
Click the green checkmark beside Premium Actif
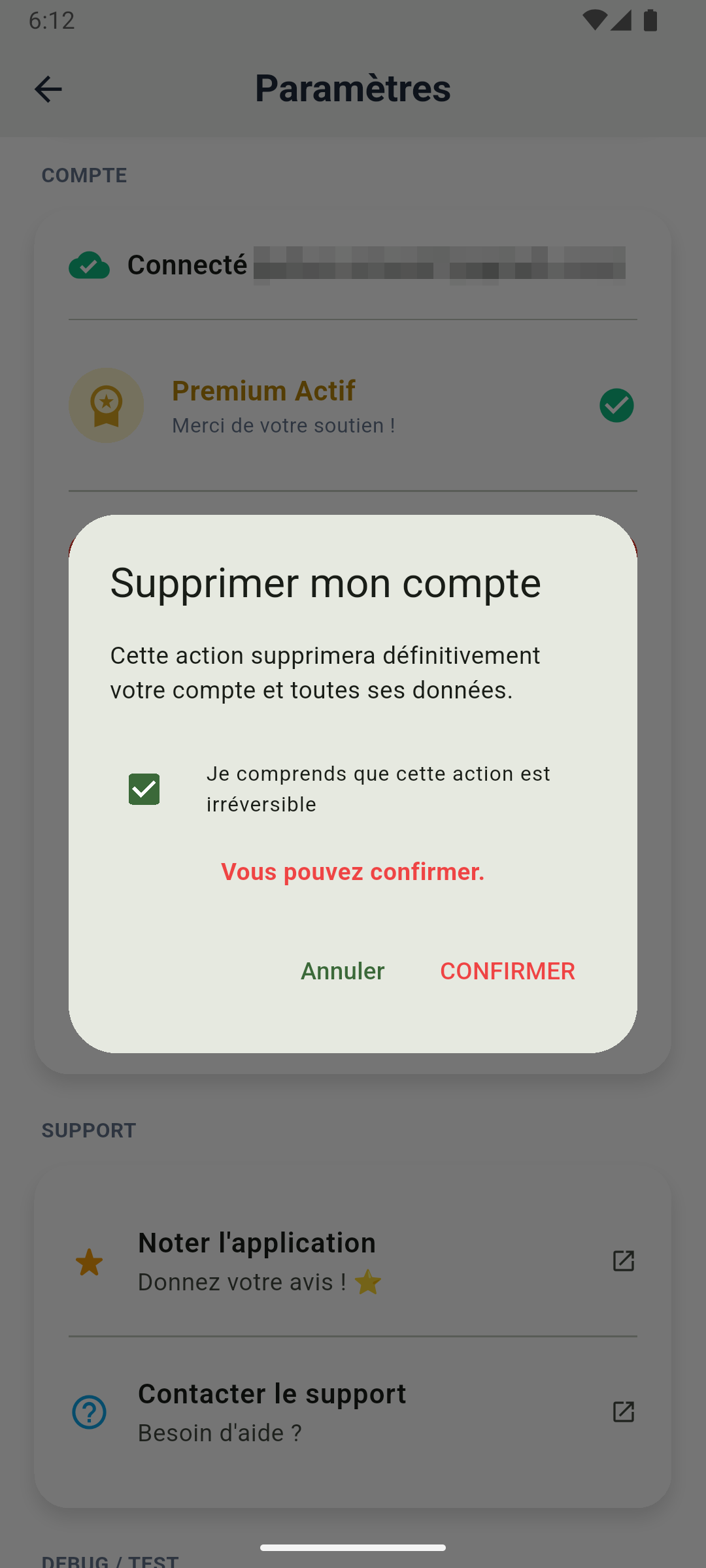coord(616,405)
